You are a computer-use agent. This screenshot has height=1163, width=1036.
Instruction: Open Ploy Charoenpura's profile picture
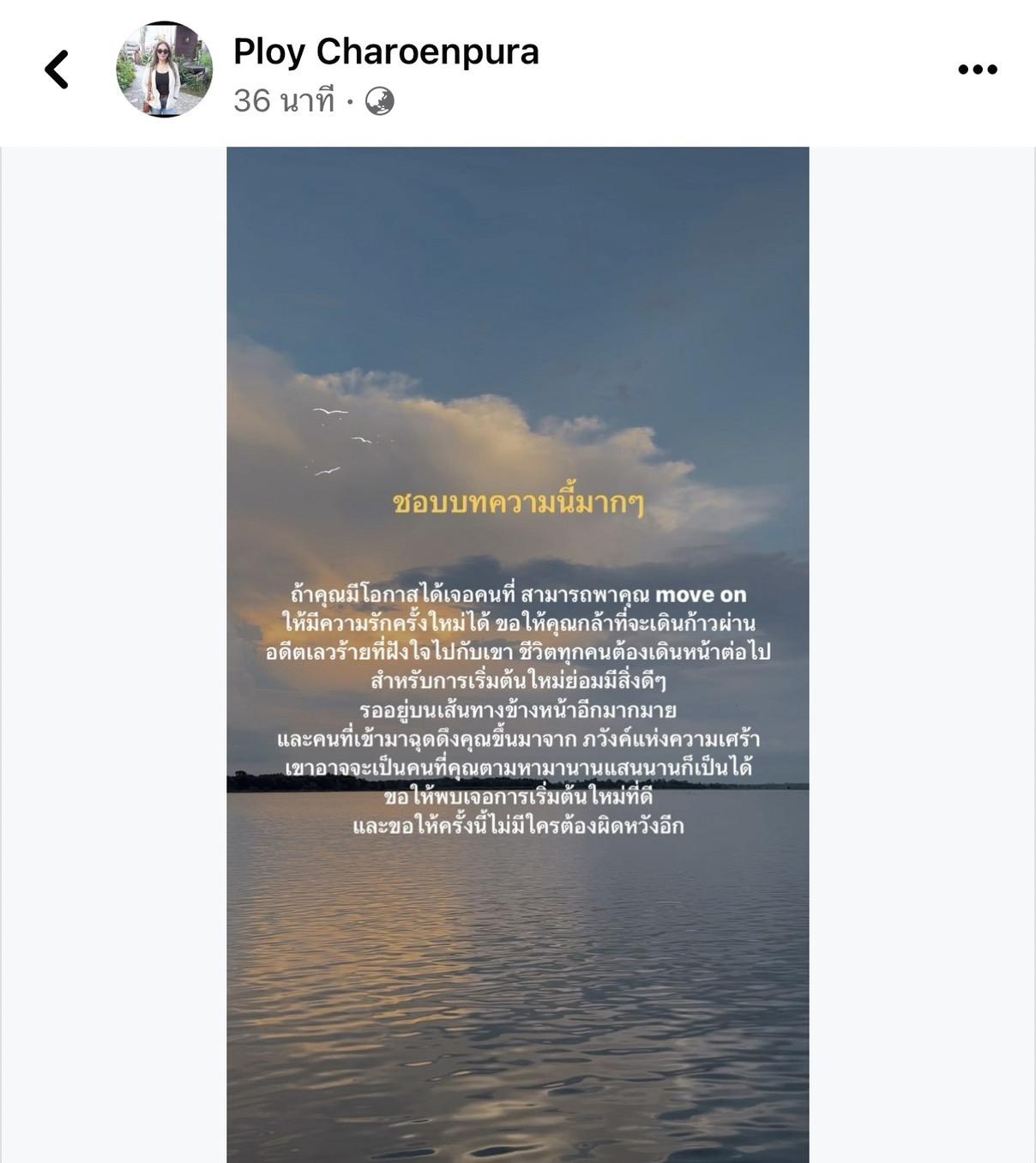[164, 69]
